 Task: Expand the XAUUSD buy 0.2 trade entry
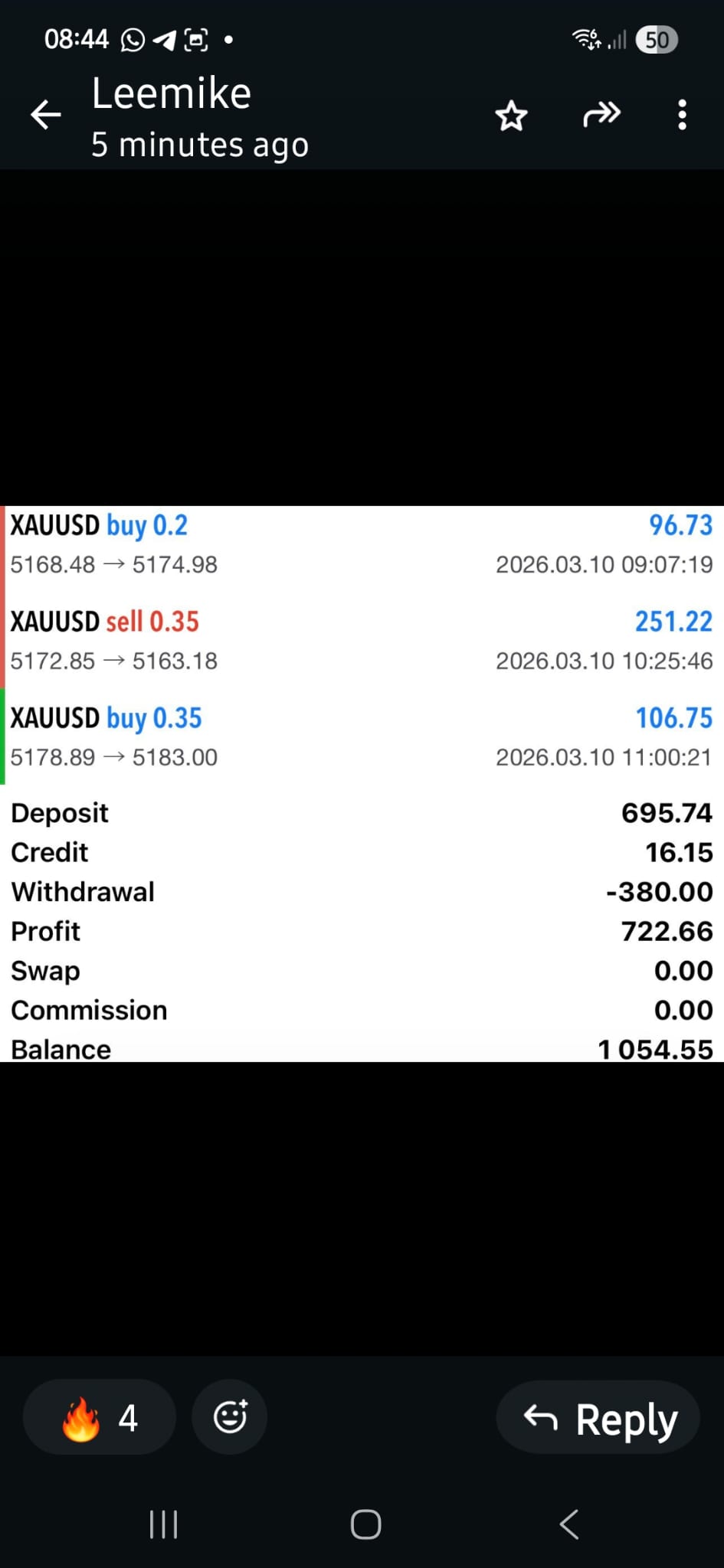[x=360, y=544]
